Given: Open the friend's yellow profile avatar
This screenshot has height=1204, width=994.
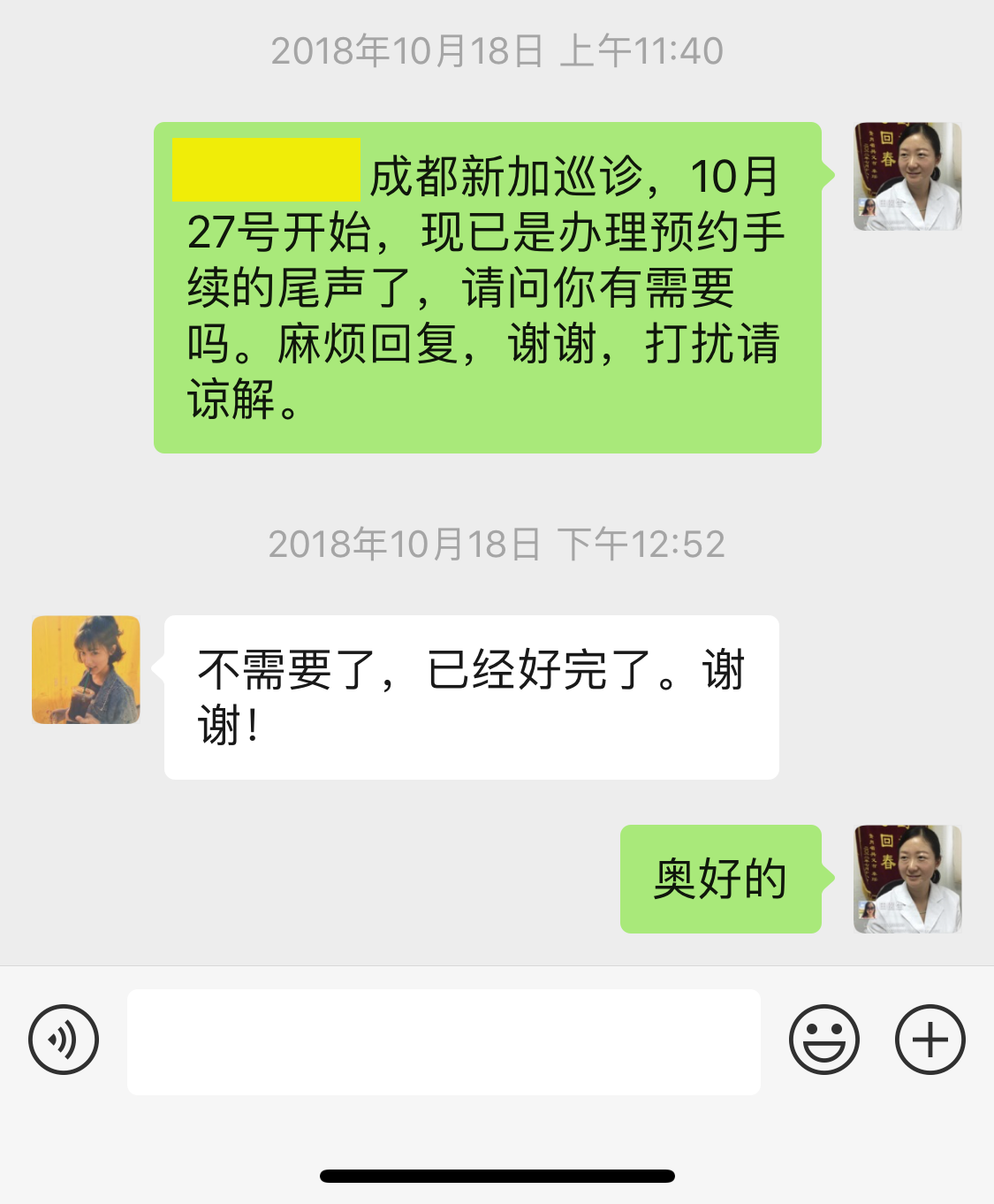Looking at the screenshot, I should 85,670.
